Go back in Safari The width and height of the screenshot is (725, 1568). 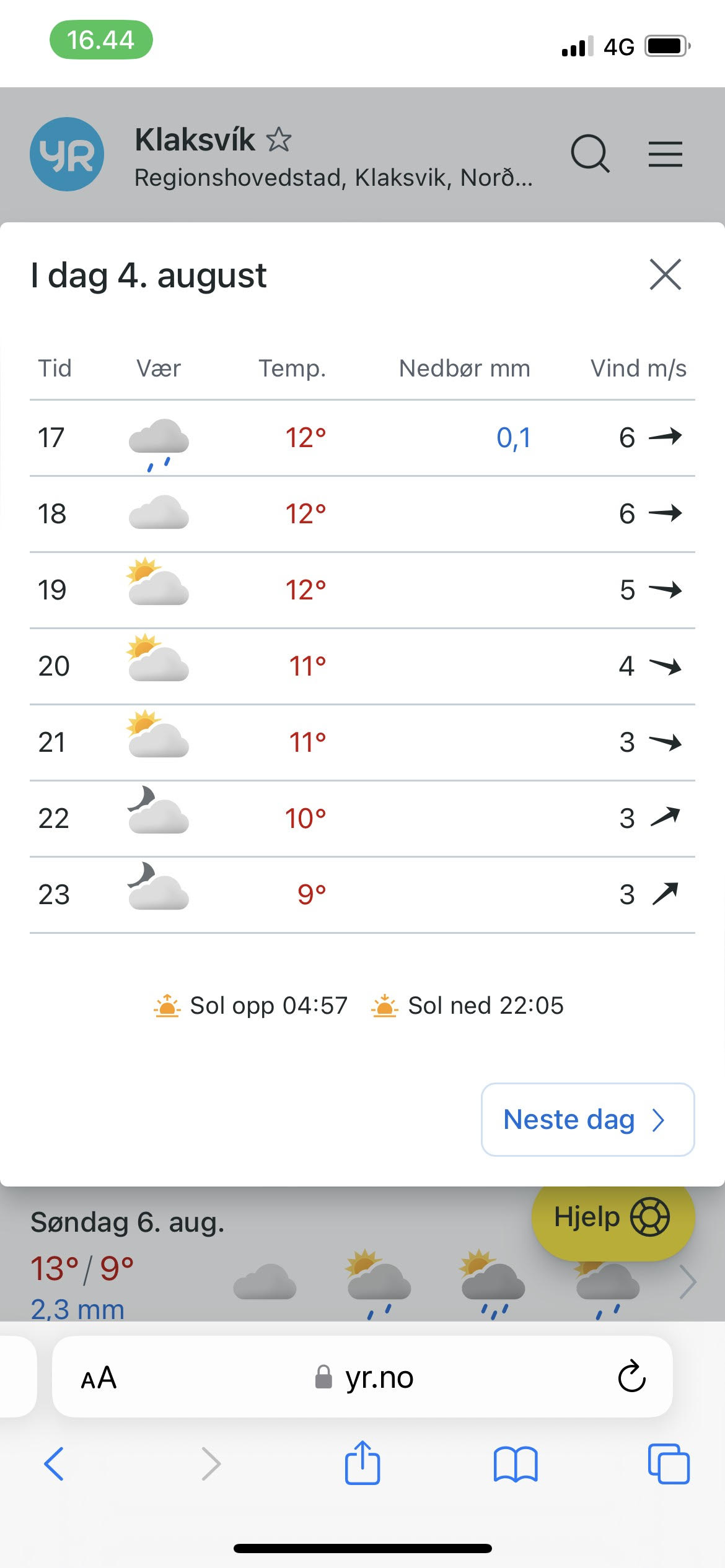click(54, 1464)
